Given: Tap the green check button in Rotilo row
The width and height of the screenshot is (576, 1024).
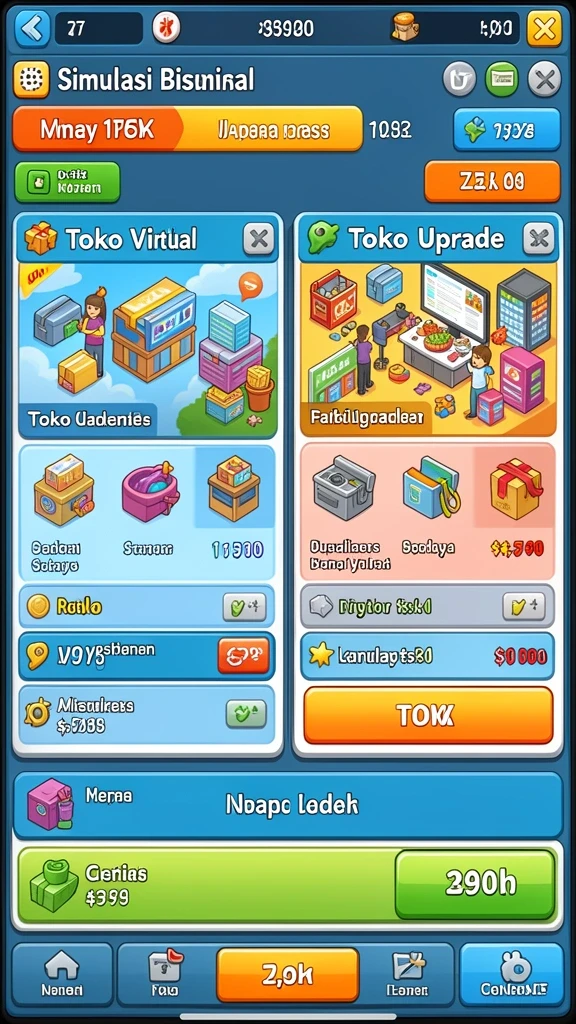Looking at the screenshot, I should coord(244,607).
